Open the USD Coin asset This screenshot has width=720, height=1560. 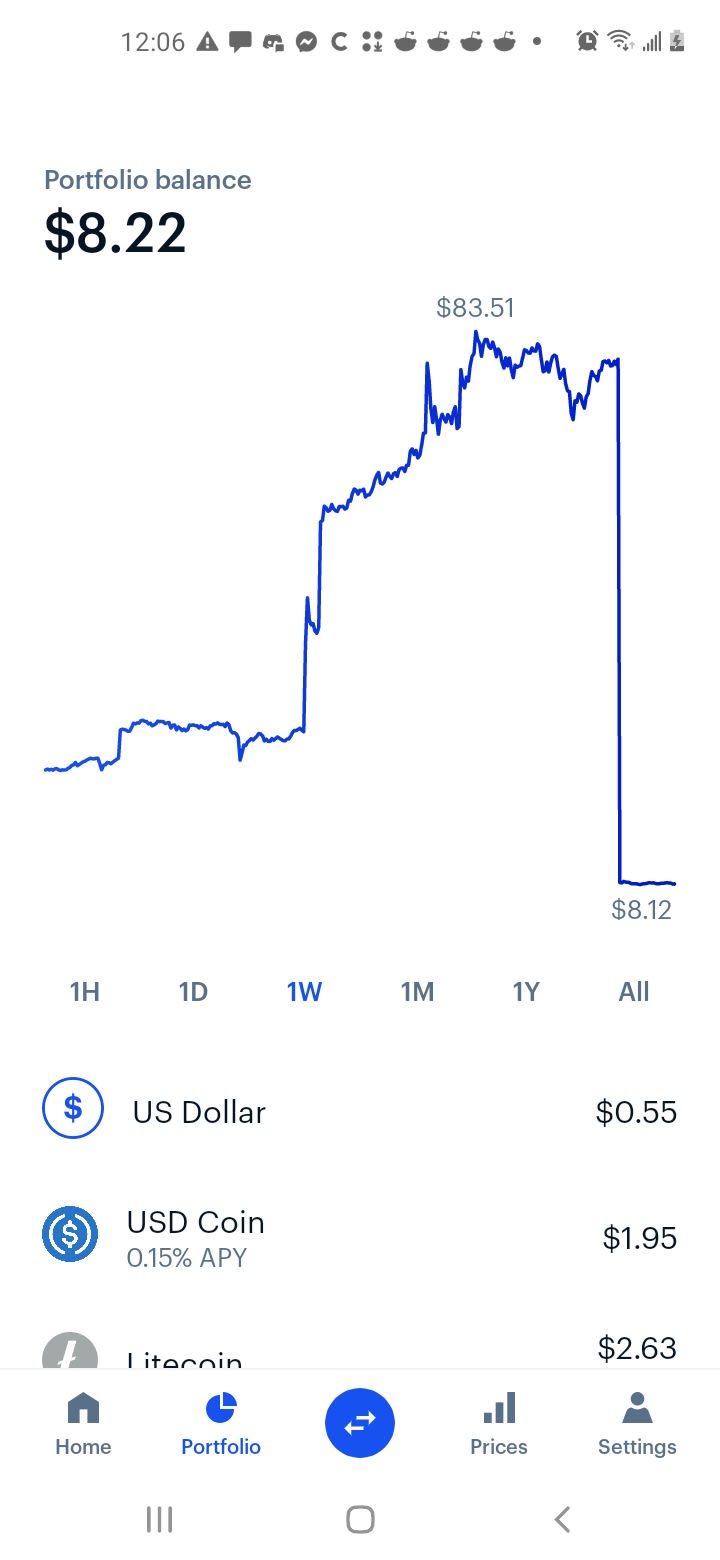point(360,1238)
